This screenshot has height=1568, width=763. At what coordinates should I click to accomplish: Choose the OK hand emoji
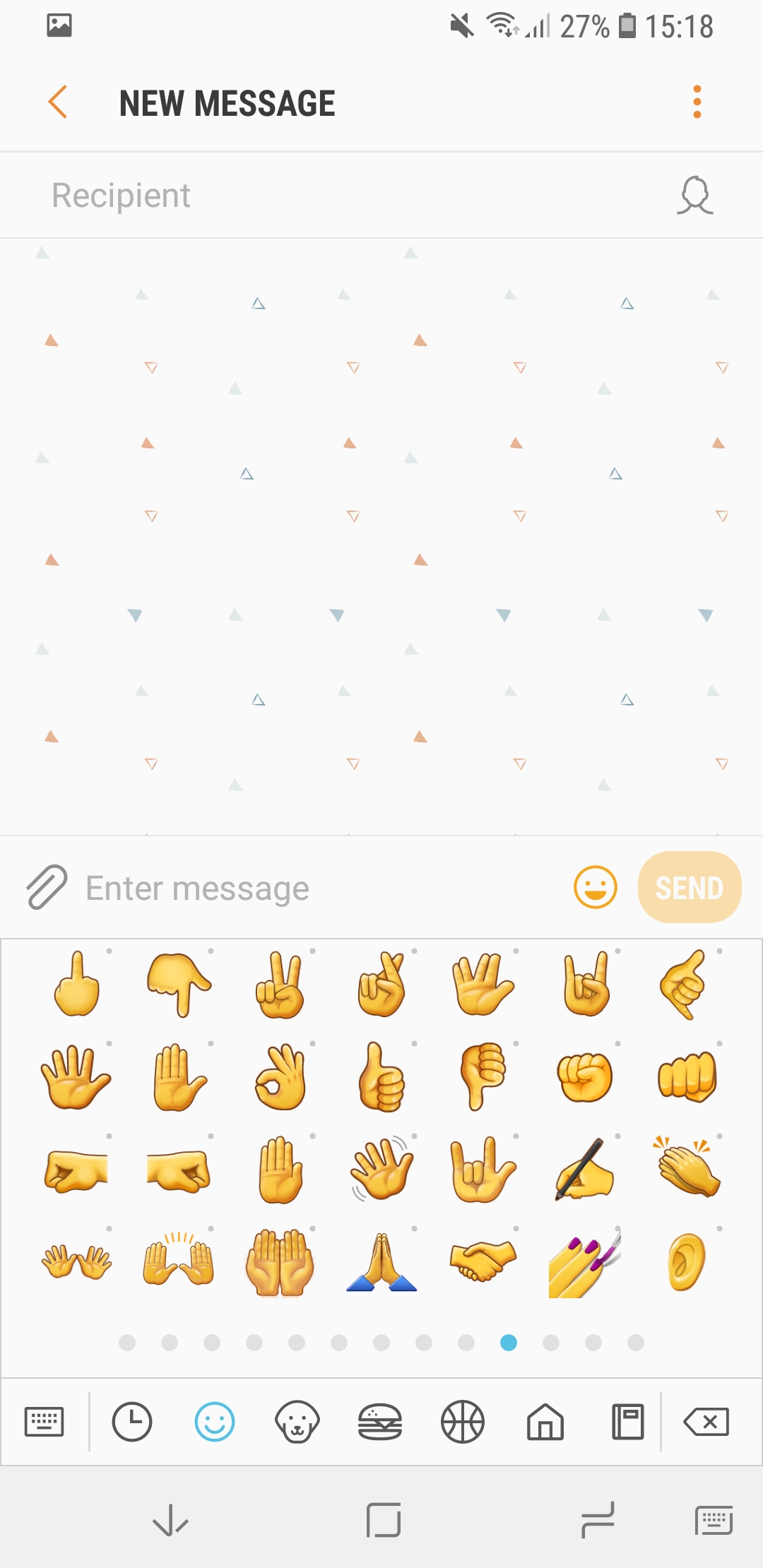point(280,1078)
